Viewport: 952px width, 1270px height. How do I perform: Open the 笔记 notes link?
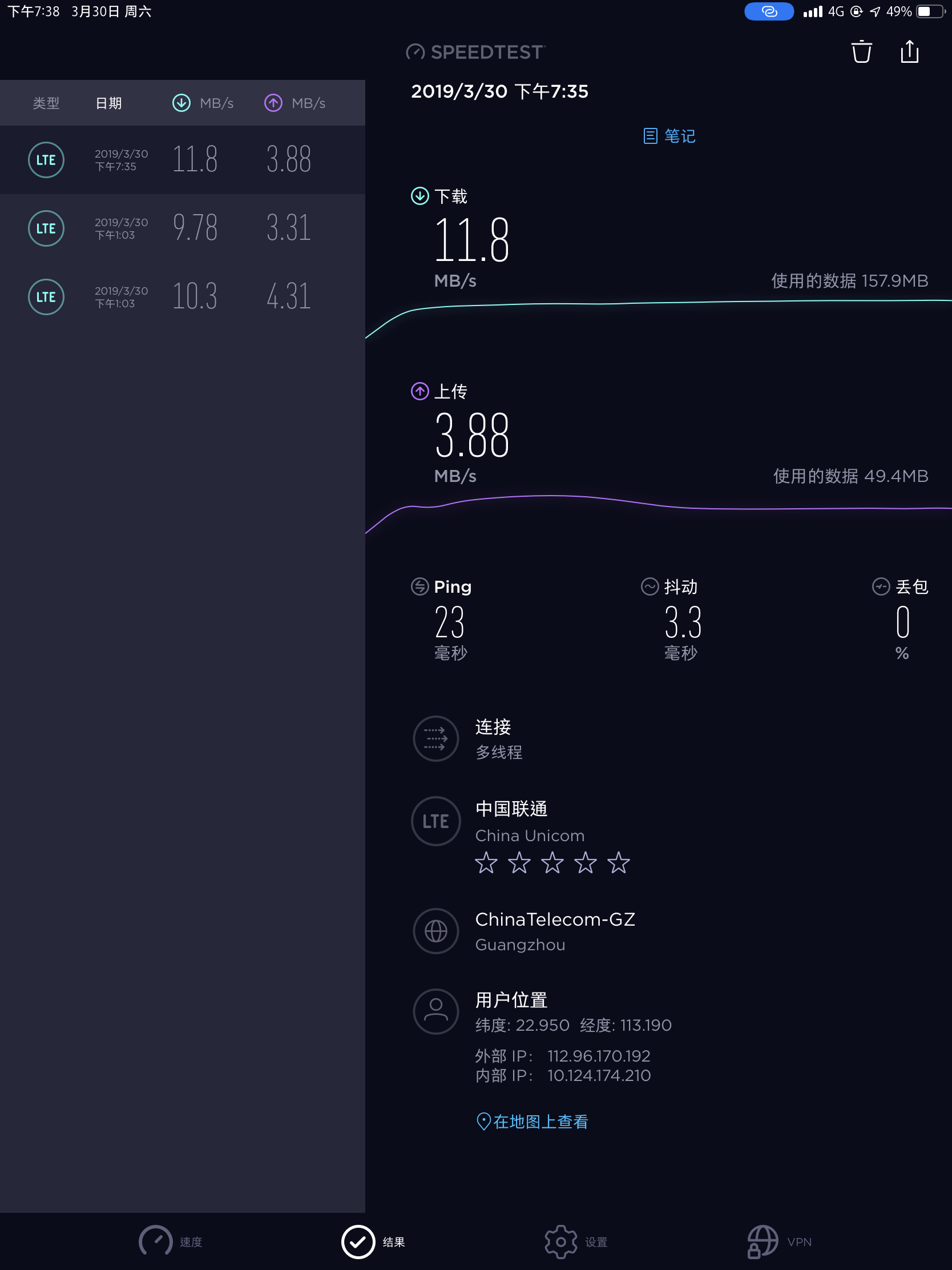click(x=669, y=136)
